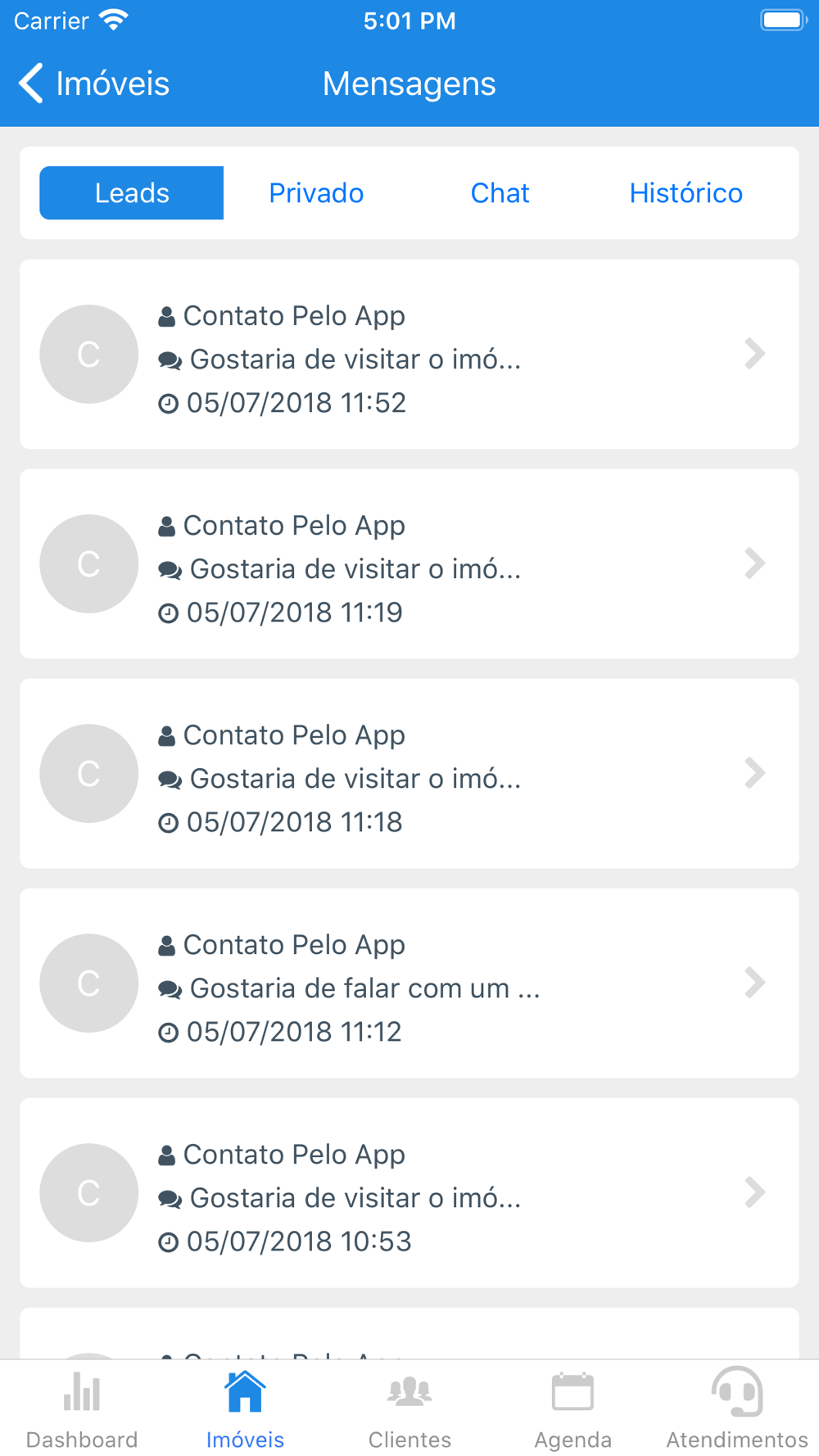Select the Leads segment
This screenshot has height=1456, width=819.
pos(132,193)
